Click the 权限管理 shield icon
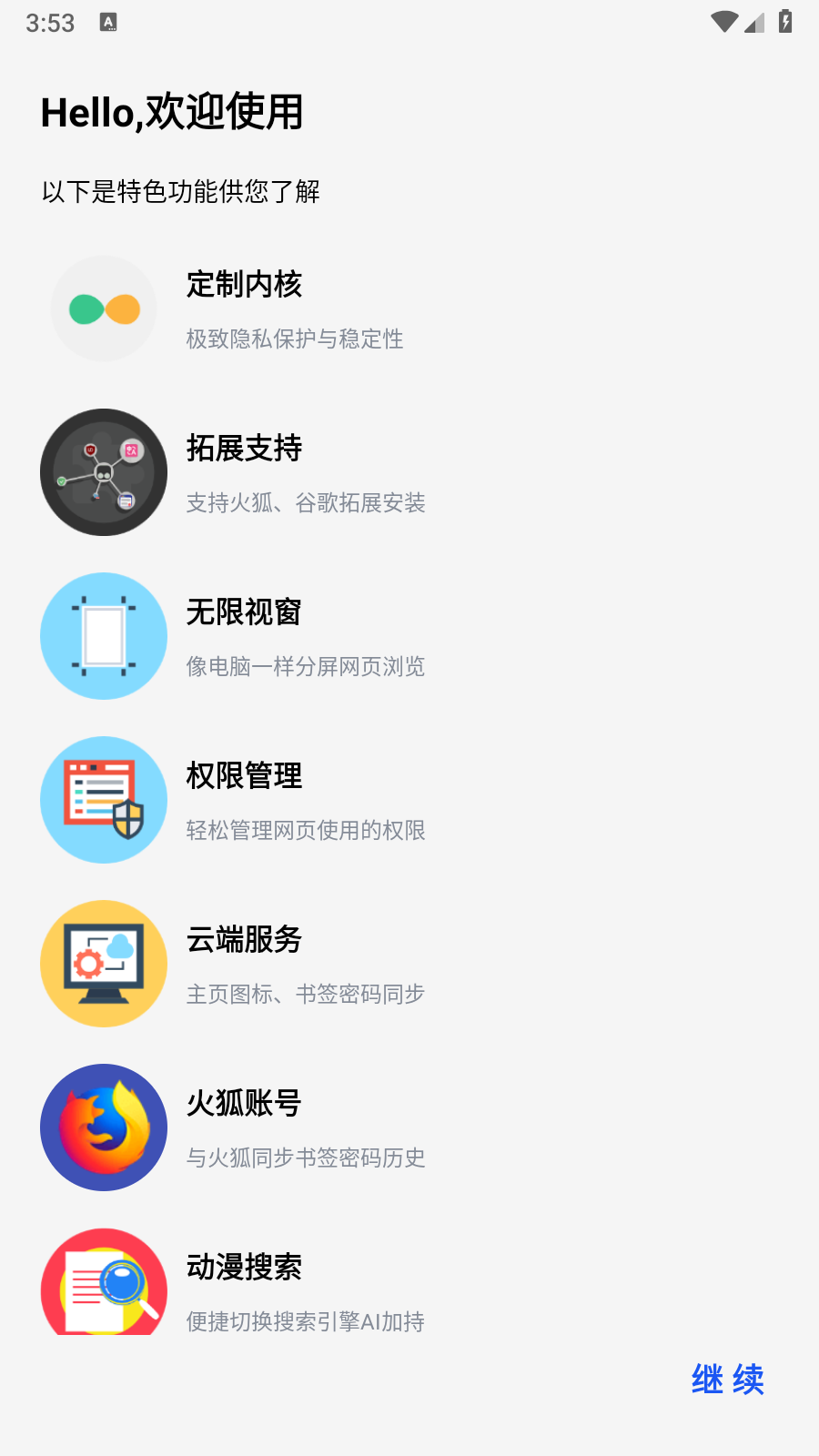The width and height of the screenshot is (819, 1456). [103, 800]
